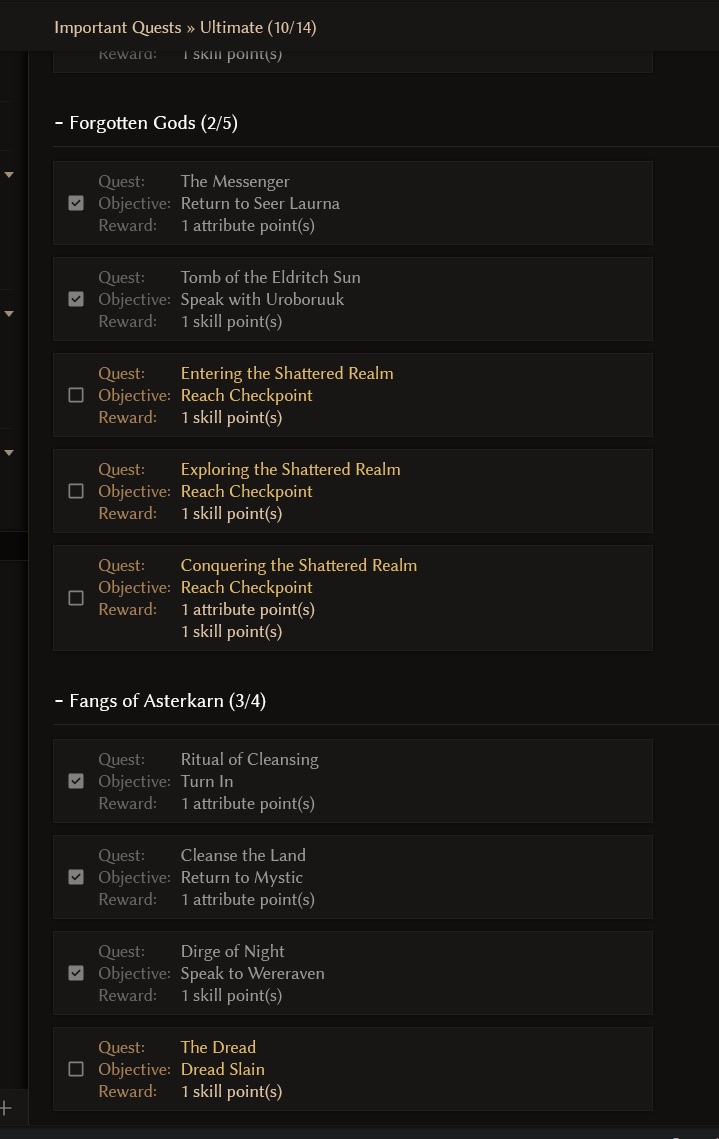Check Entering the Shattered Realm quest
This screenshot has height=1139, width=719.
point(76,395)
